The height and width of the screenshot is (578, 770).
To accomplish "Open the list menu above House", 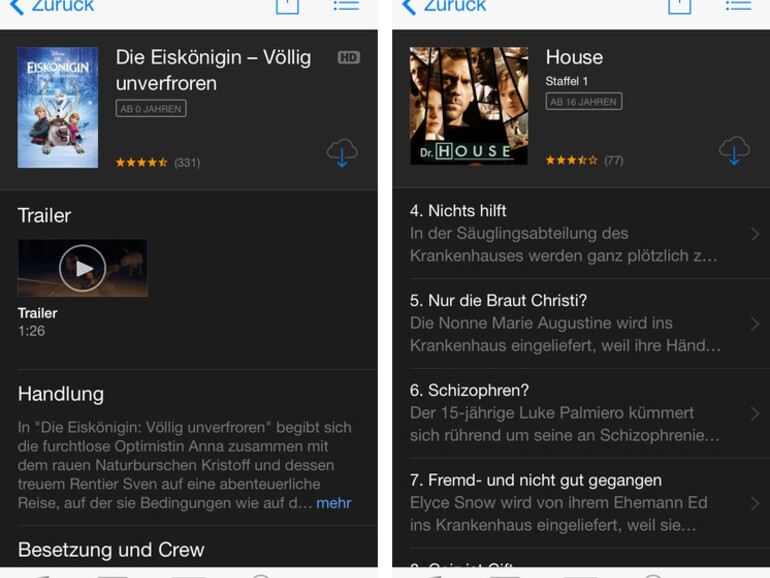I will [x=738, y=5].
